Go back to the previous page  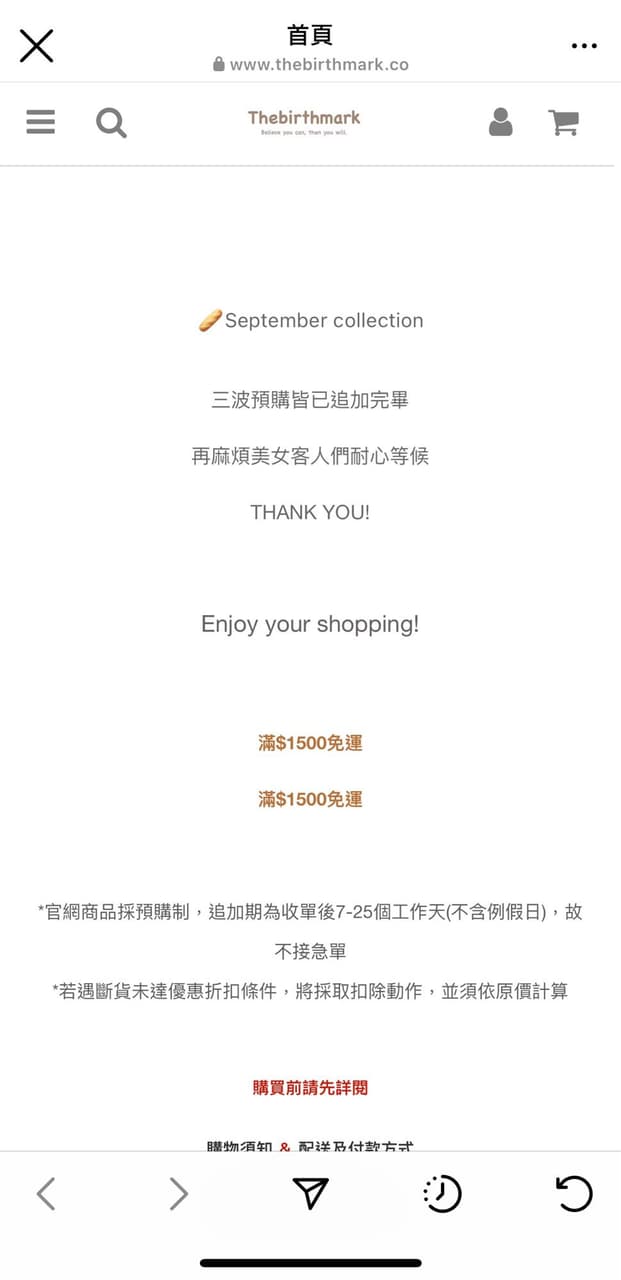pos(46,1193)
